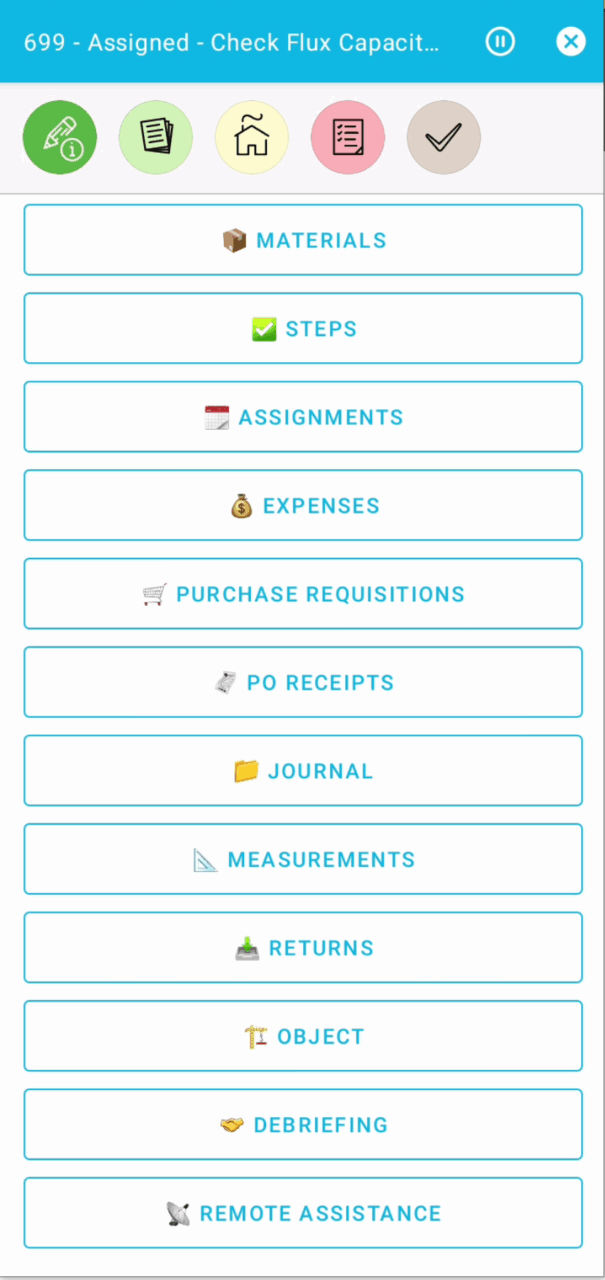Screen dimensions: 605x1280
Task: Open the Object details
Action: [303, 1036]
